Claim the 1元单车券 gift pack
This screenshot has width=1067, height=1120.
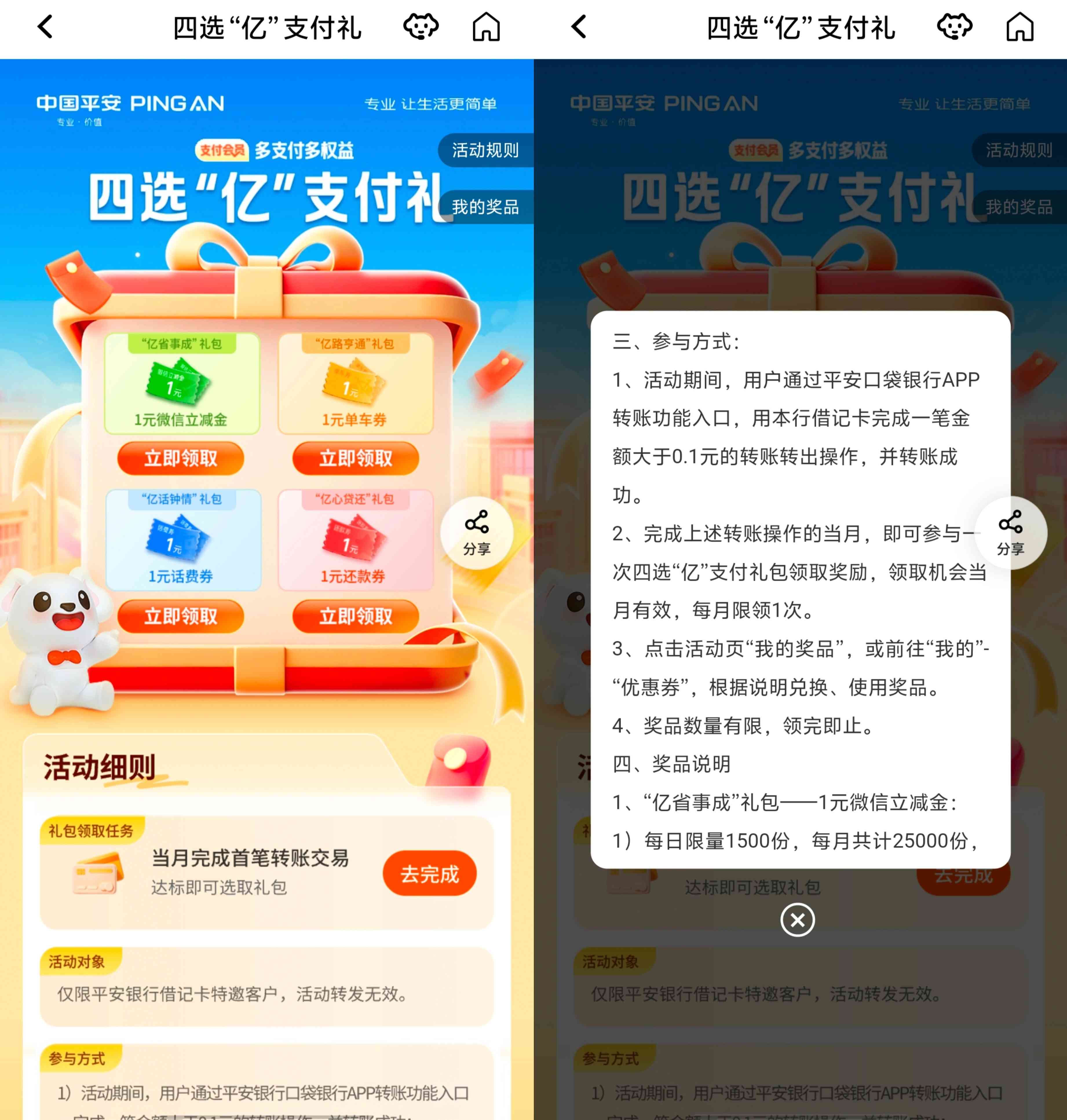pyautogui.click(x=355, y=458)
